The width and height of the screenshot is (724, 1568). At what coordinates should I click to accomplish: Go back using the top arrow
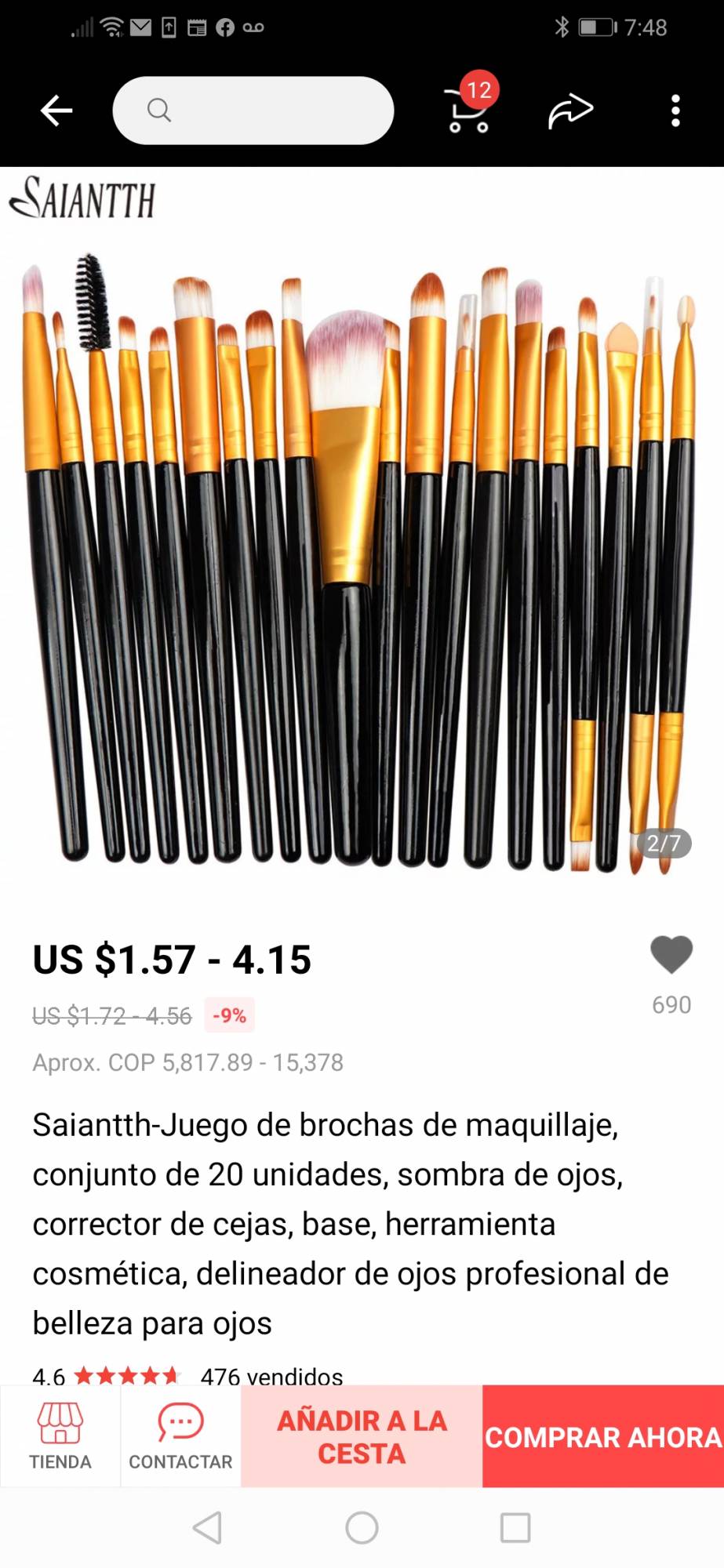coord(56,111)
